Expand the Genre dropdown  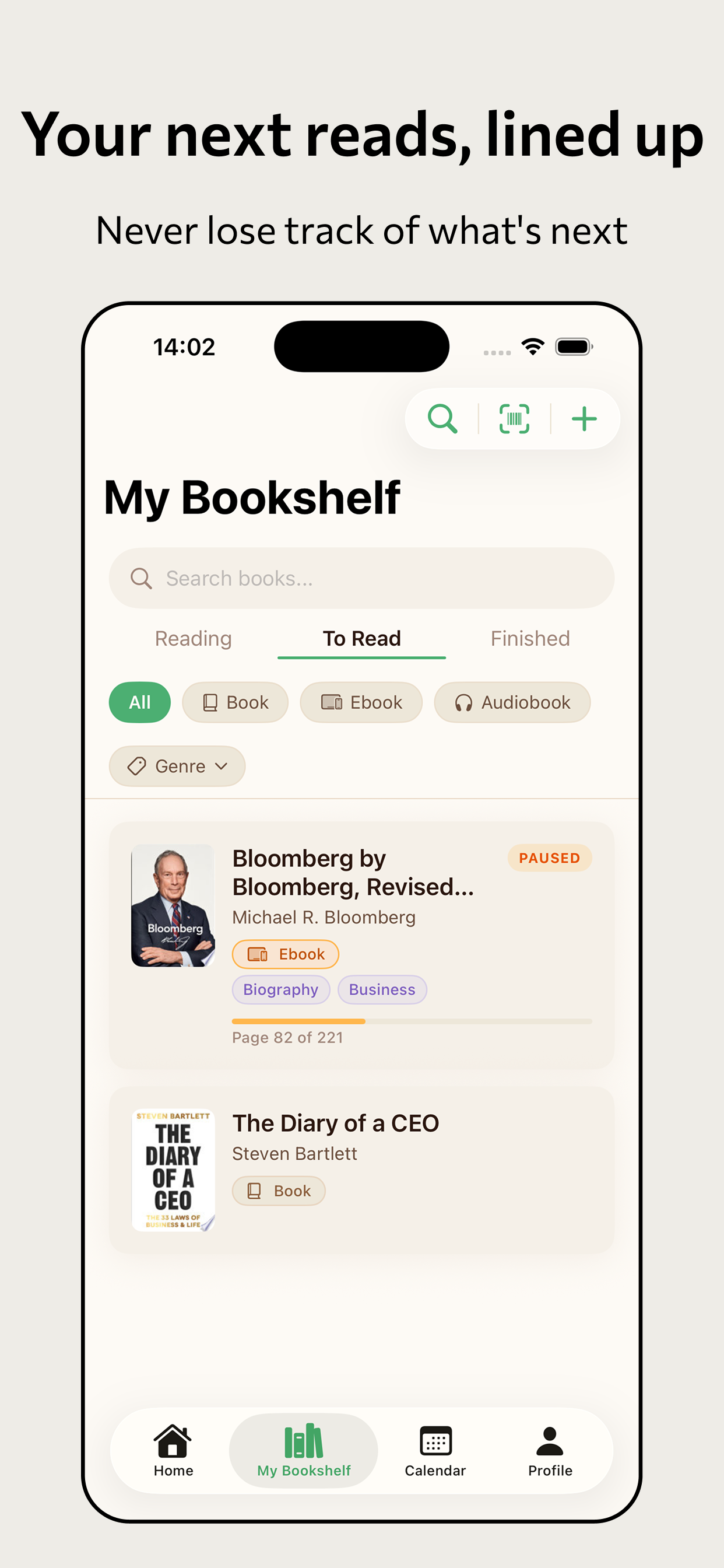[177, 766]
